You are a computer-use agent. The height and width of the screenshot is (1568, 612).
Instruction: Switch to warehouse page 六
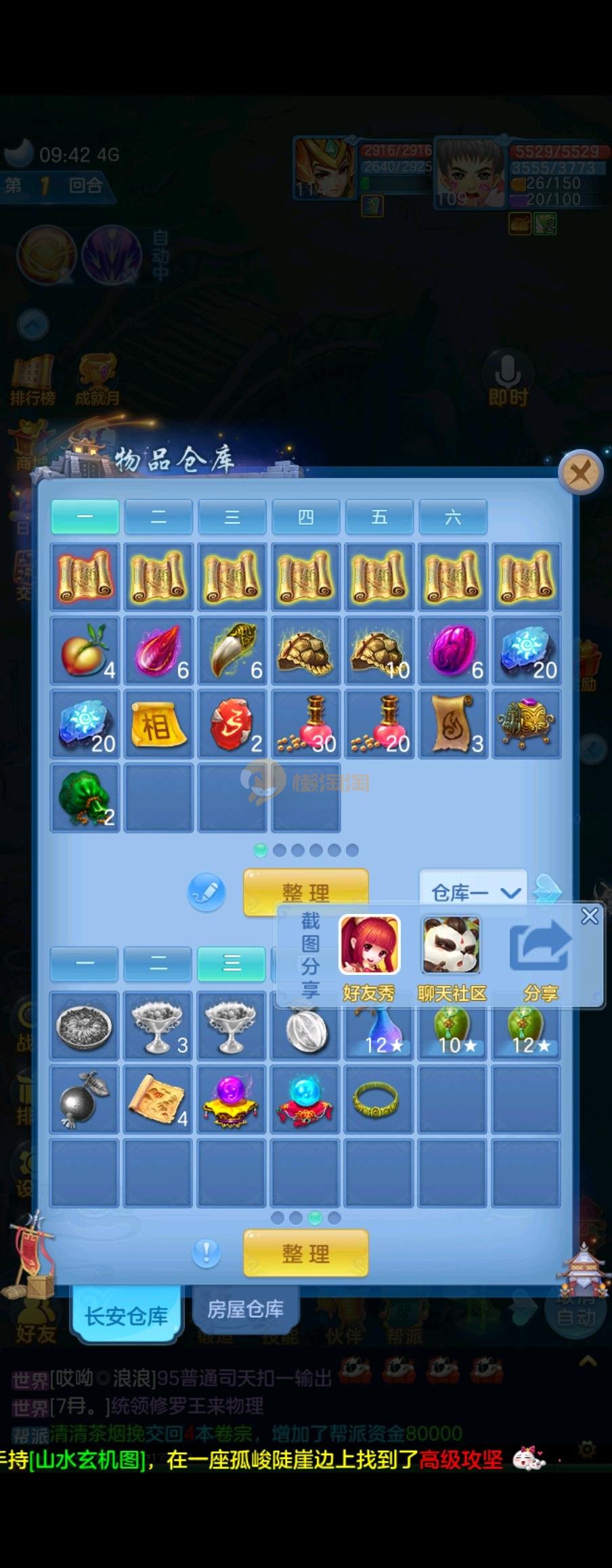(453, 517)
